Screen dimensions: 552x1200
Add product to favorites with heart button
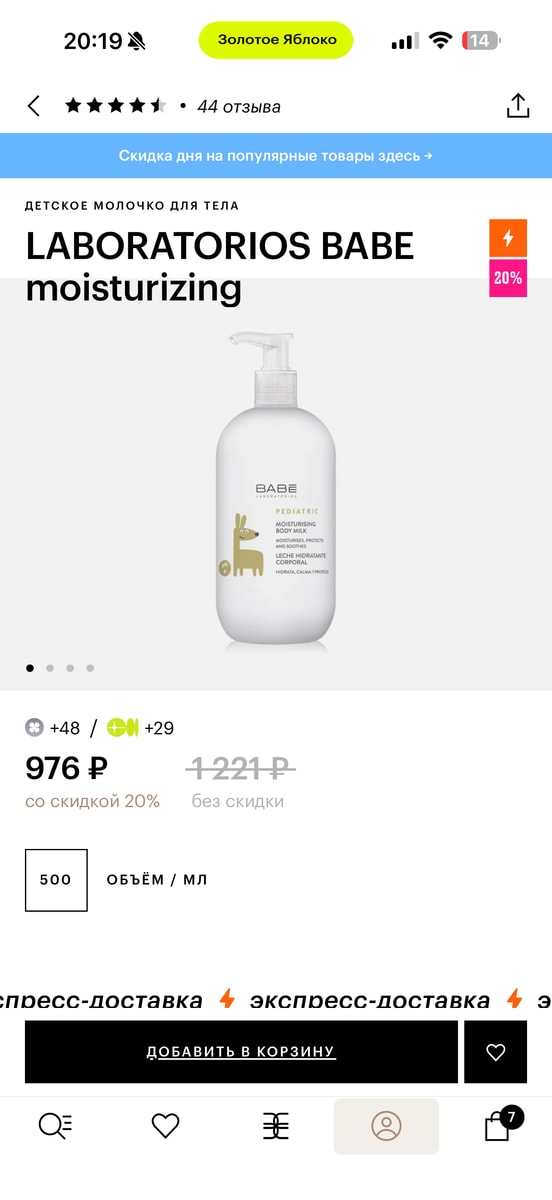point(495,1052)
